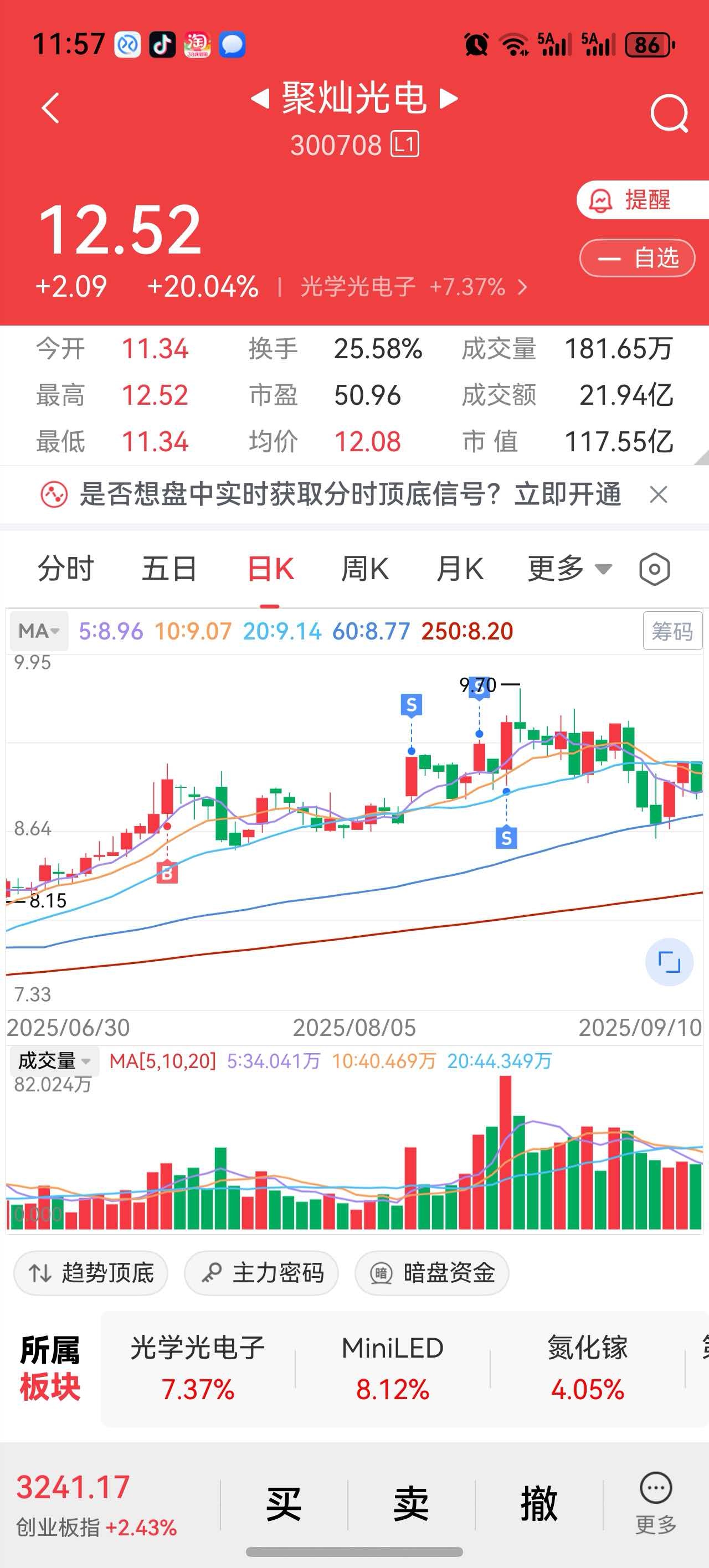The height and width of the screenshot is (1568, 709).
Task: Go back using the top-left arrow
Action: click(x=50, y=109)
